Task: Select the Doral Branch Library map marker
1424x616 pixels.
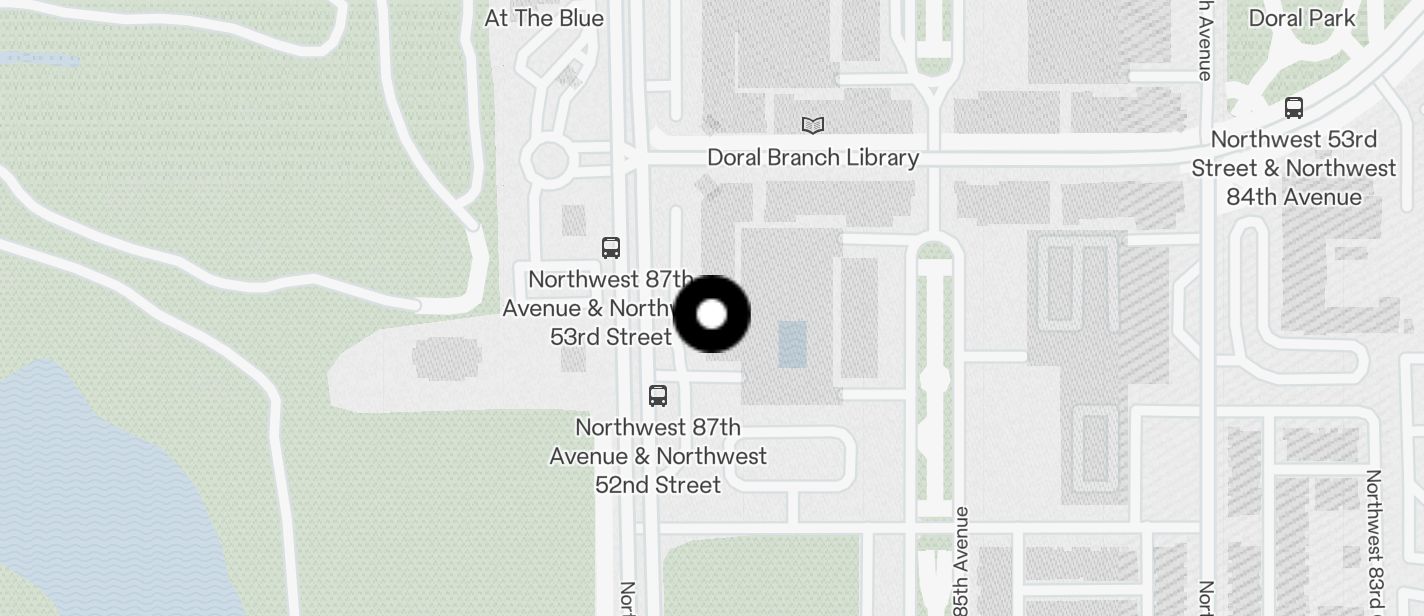Action: (813, 126)
